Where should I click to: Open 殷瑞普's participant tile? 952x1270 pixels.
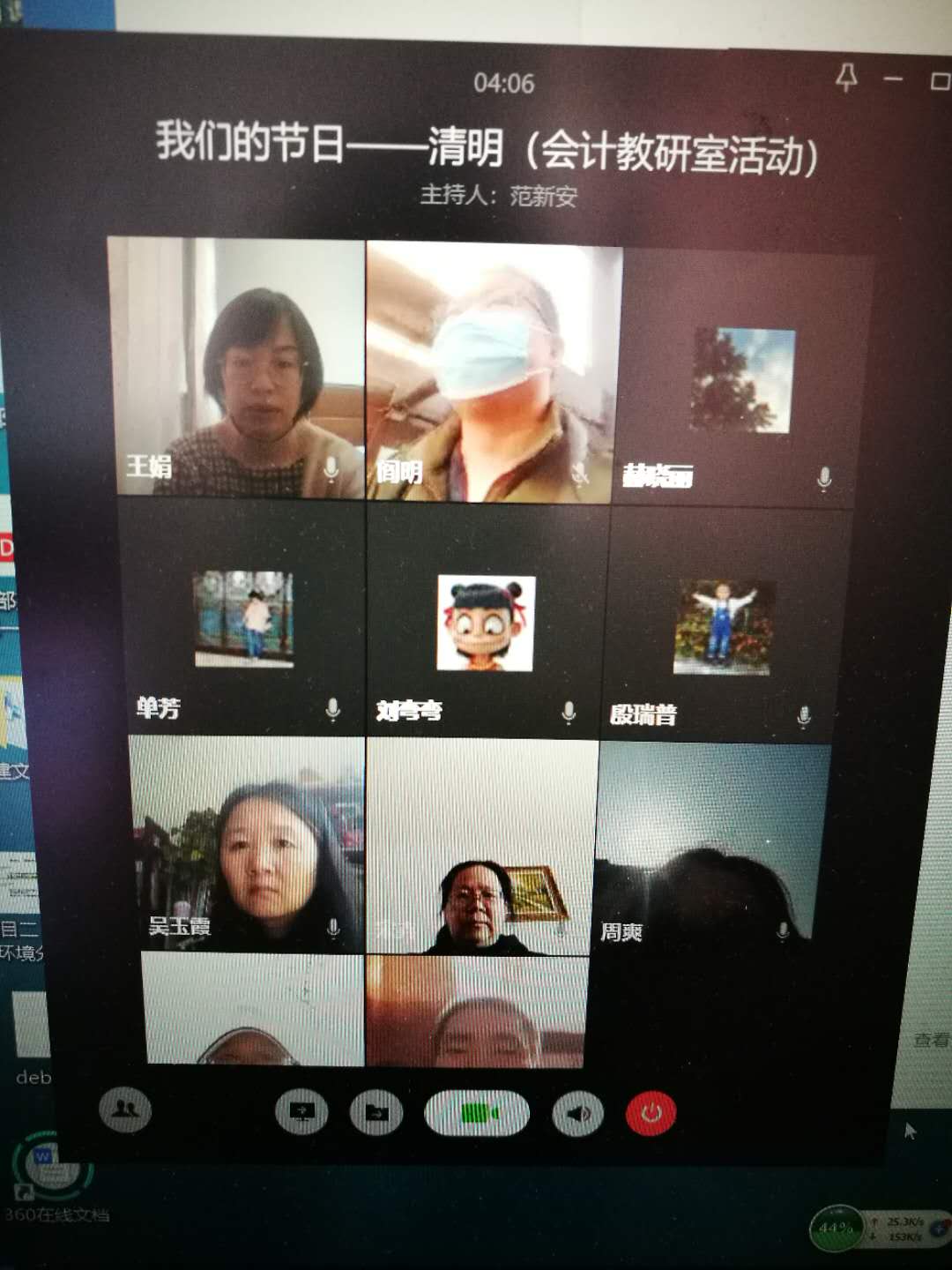pos(723,624)
